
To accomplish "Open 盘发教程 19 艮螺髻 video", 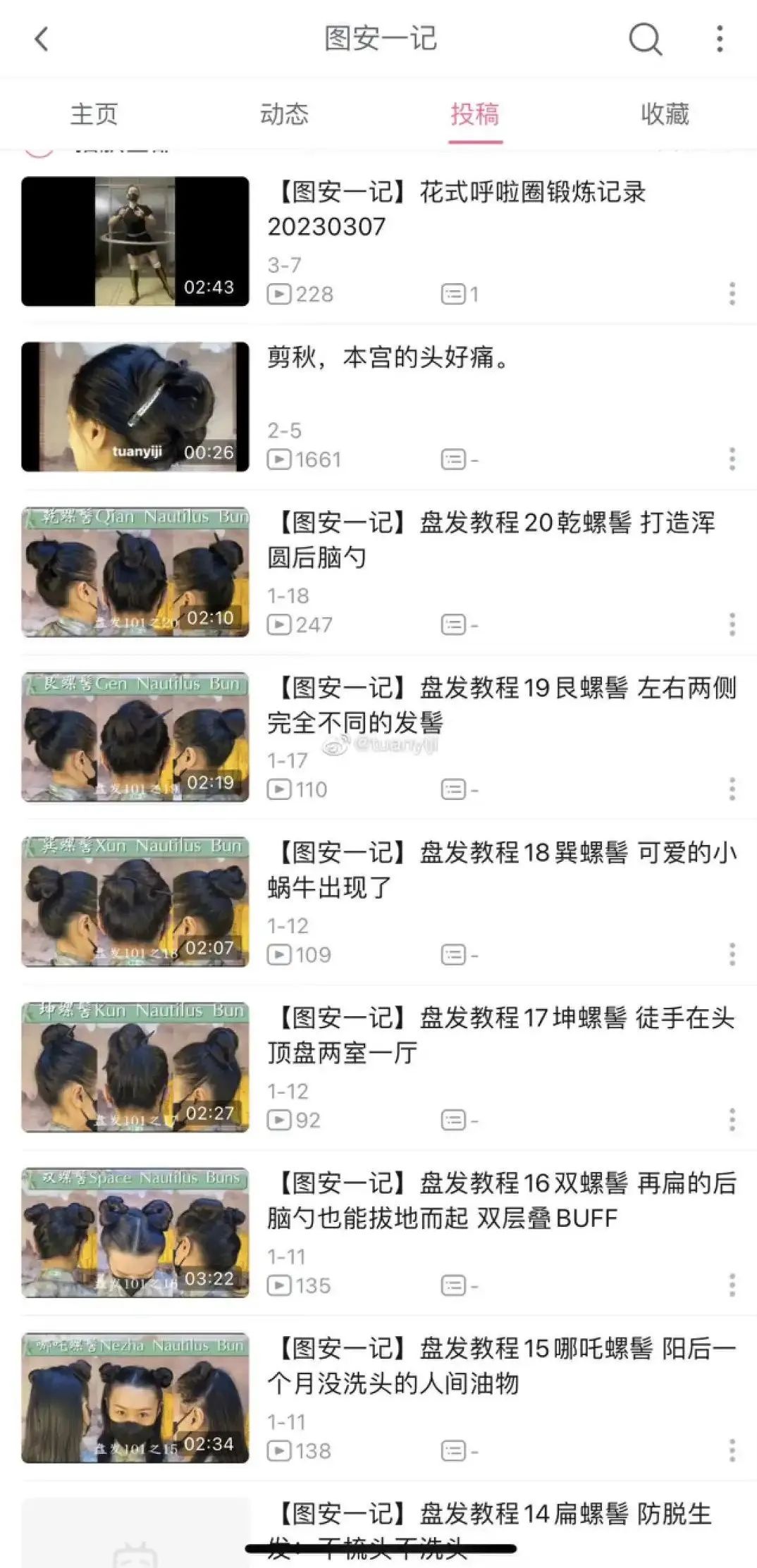I will (135, 737).
